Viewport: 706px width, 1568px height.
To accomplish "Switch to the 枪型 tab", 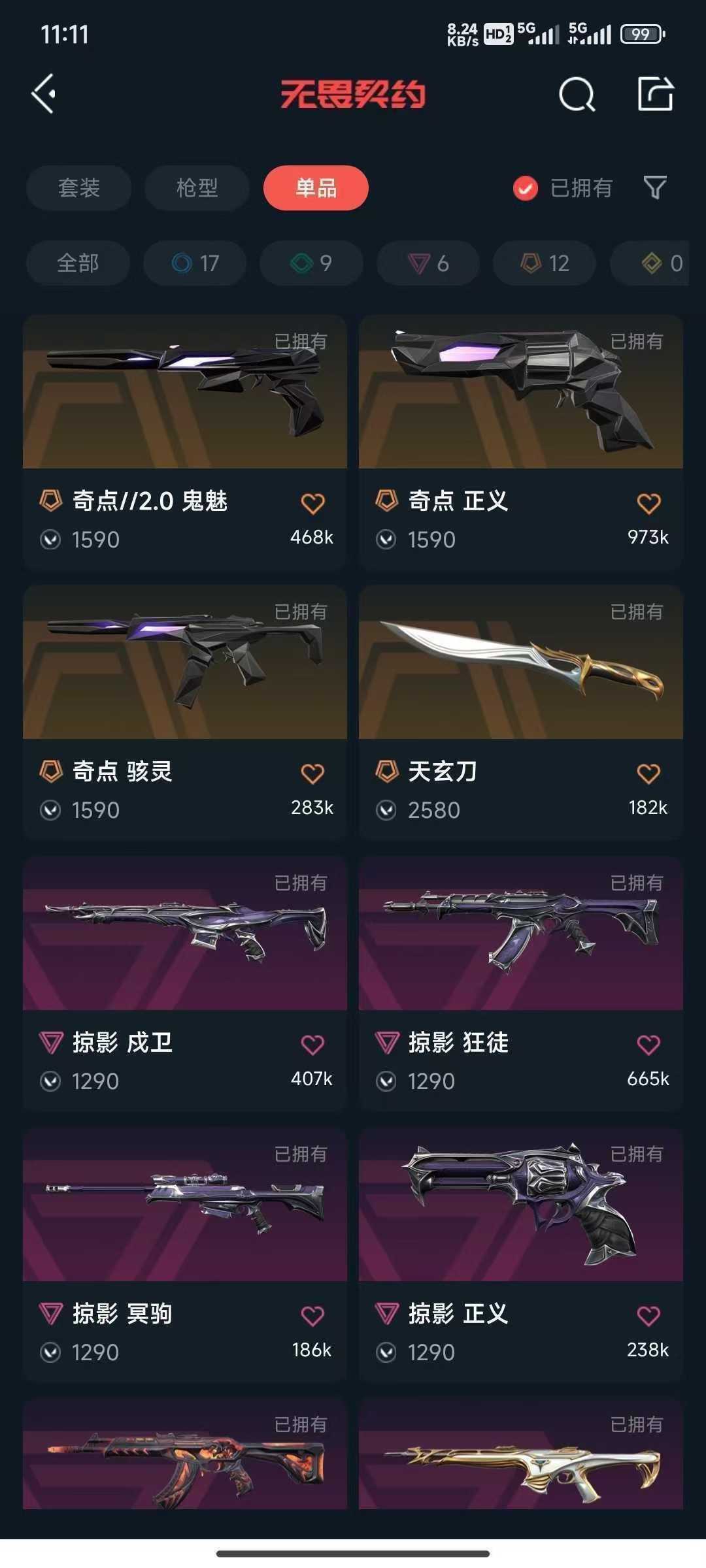I will point(197,188).
